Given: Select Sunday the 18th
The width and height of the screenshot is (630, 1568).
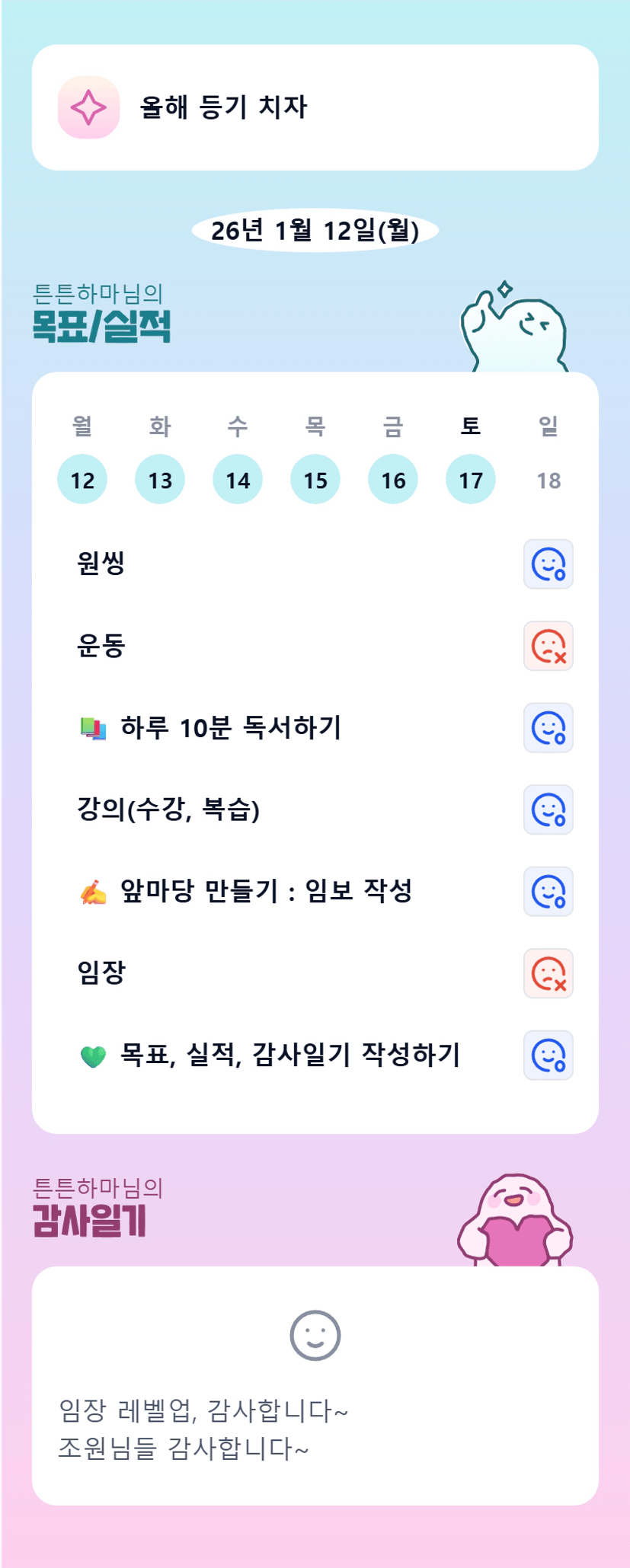Looking at the screenshot, I should [548, 480].
